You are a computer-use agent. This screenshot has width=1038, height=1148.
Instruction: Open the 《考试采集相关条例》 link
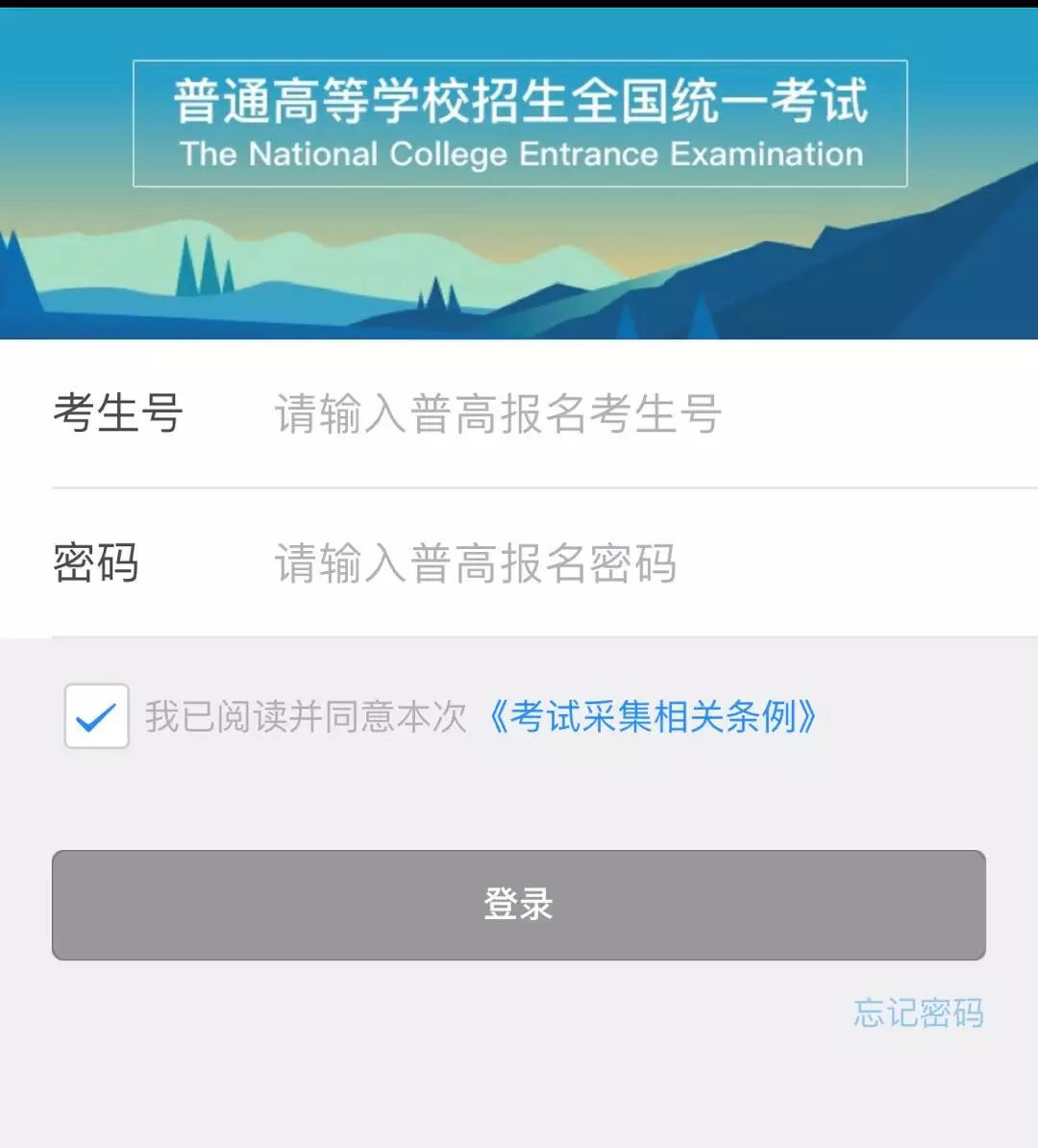click(x=653, y=717)
